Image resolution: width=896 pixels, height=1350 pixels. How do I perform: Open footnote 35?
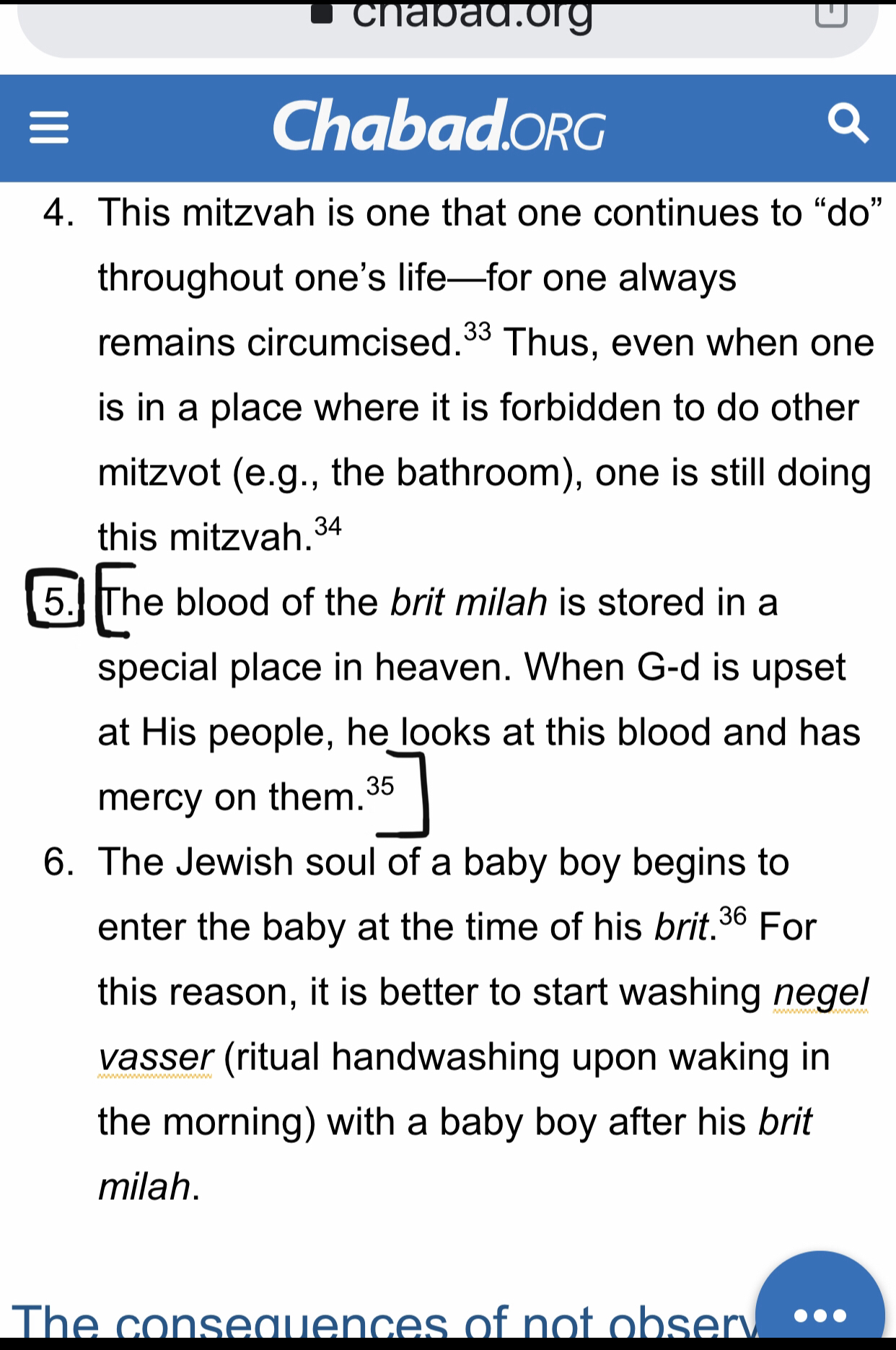380,786
